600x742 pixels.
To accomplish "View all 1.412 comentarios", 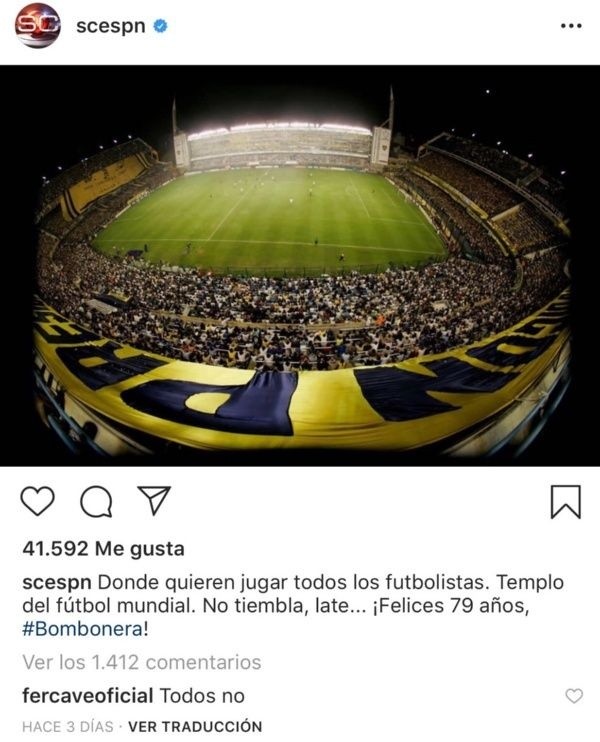I will point(141,662).
